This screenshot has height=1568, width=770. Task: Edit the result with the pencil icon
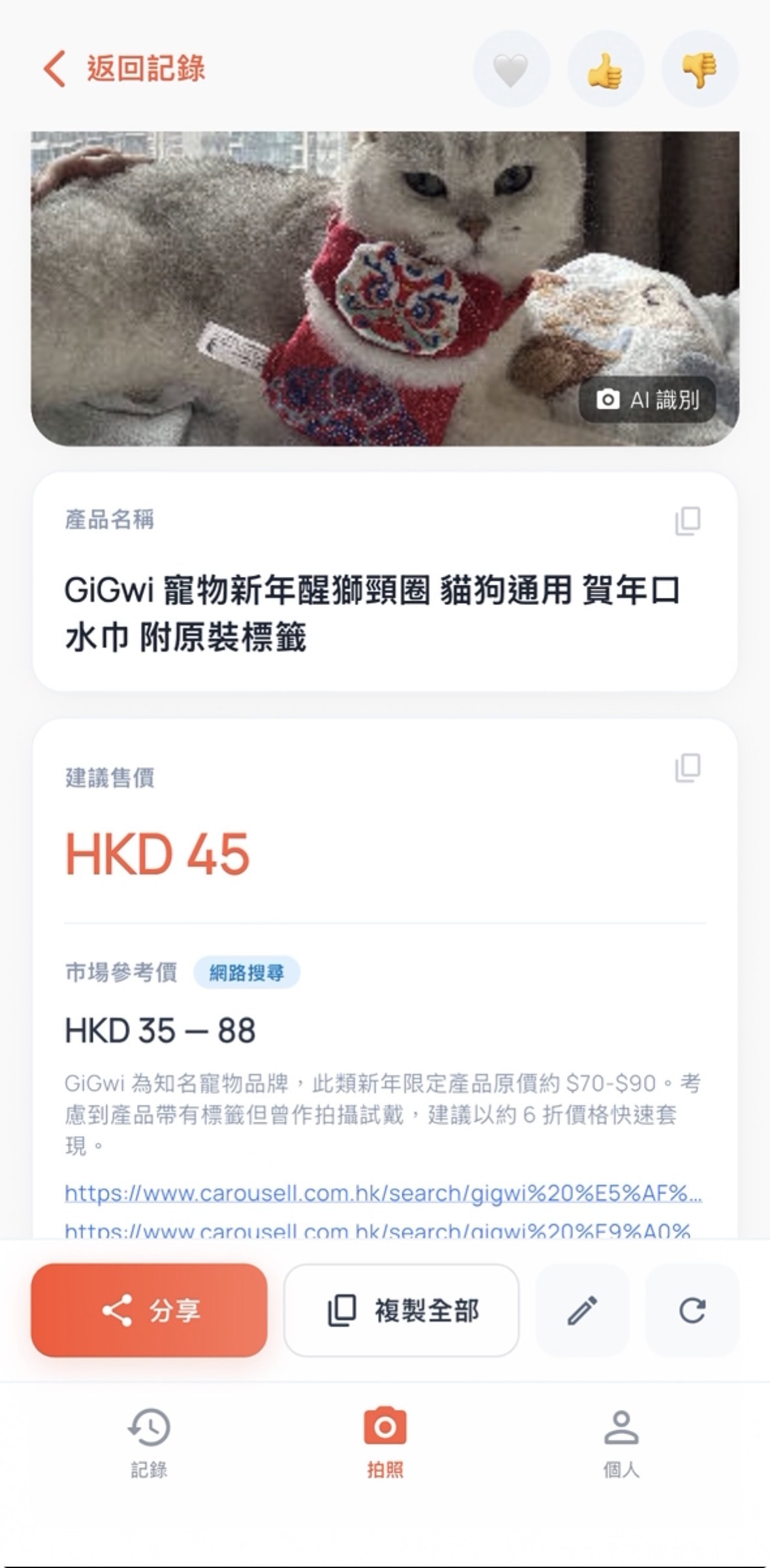pos(582,1310)
